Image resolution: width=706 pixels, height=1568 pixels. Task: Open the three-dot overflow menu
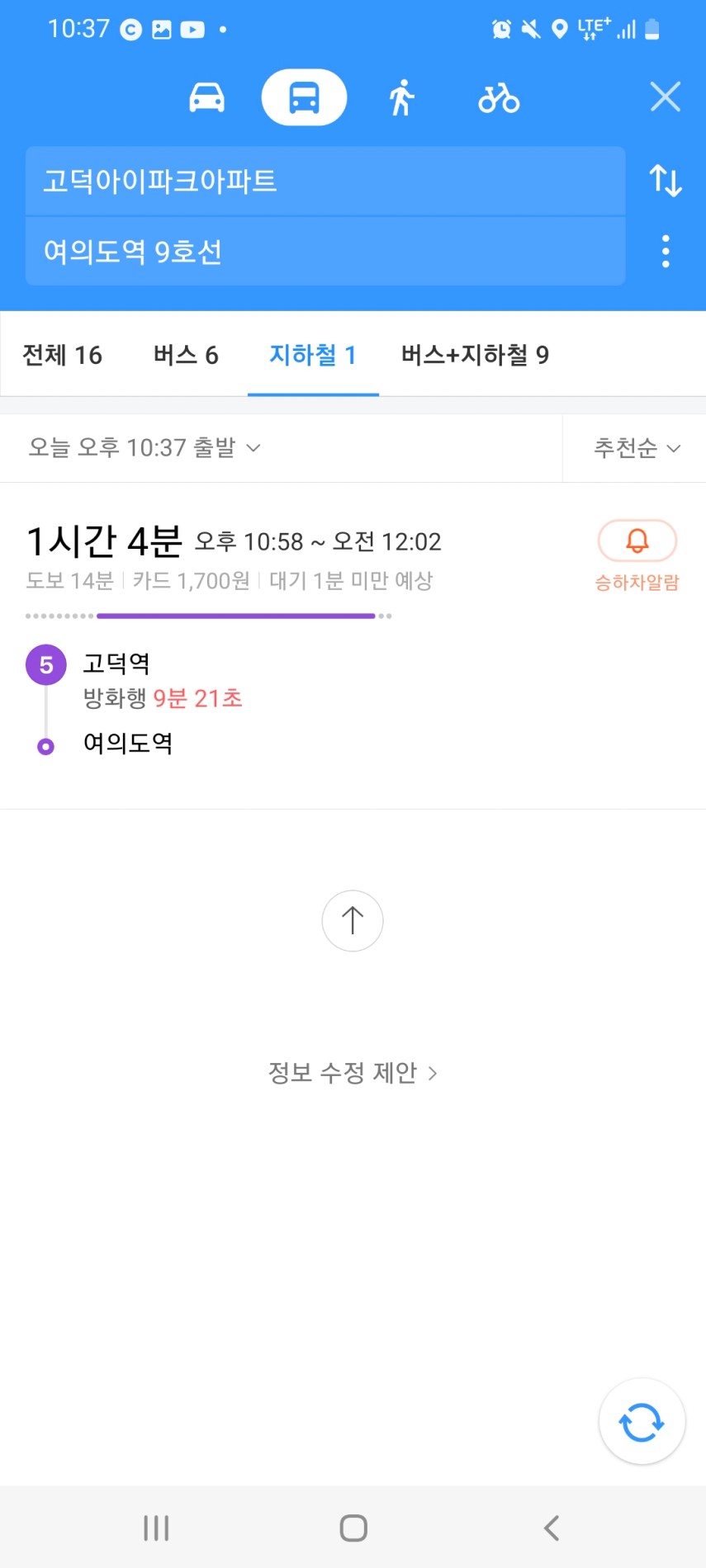click(x=666, y=251)
